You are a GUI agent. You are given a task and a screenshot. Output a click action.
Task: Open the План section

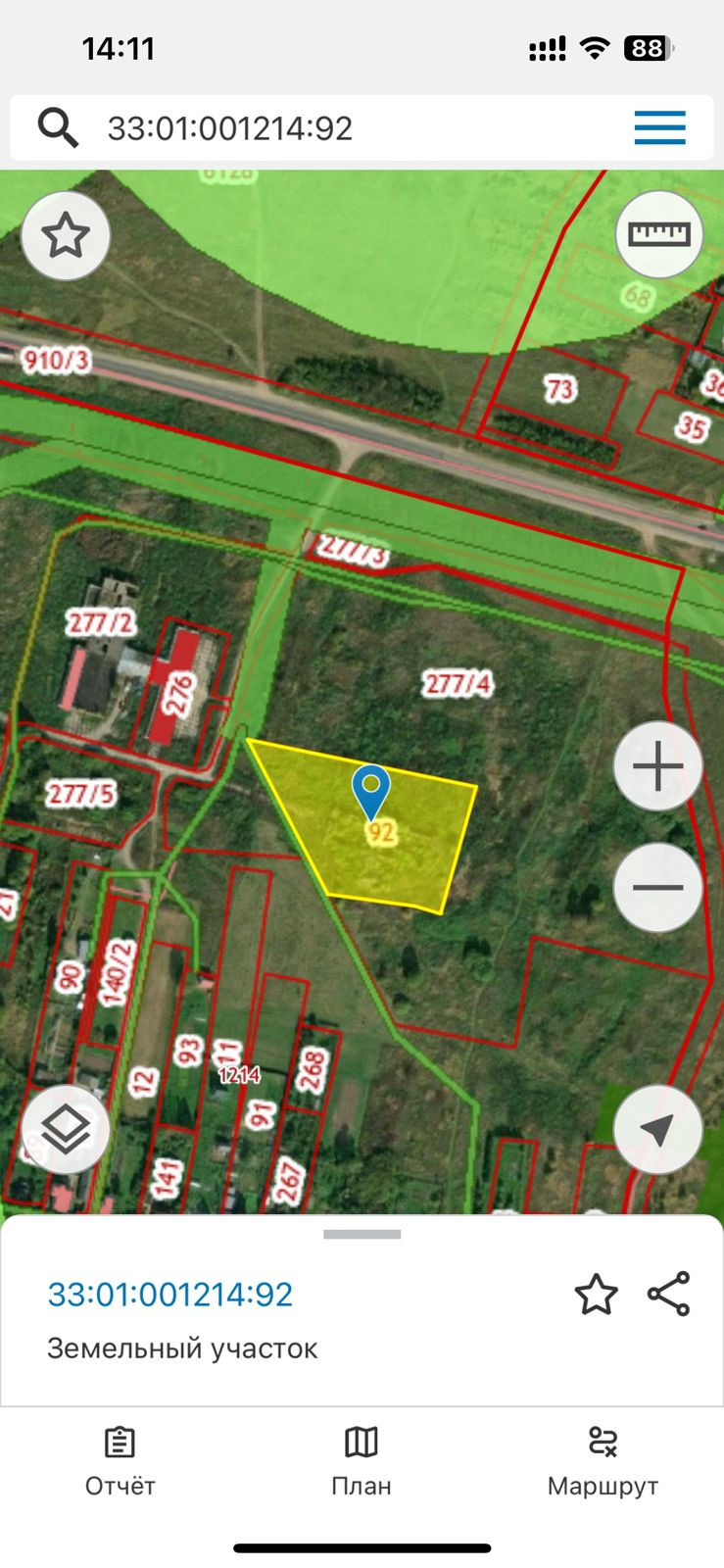pyautogui.click(x=362, y=1462)
